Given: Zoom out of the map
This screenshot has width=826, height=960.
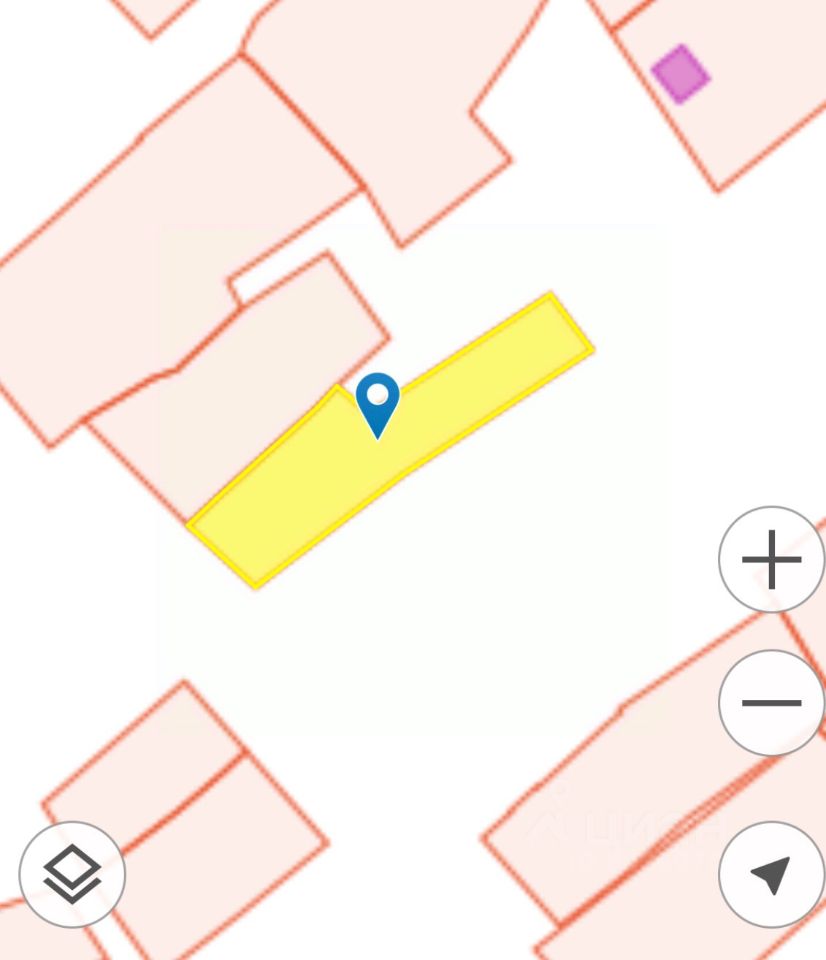Looking at the screenshot, I should tap(771, 703).
